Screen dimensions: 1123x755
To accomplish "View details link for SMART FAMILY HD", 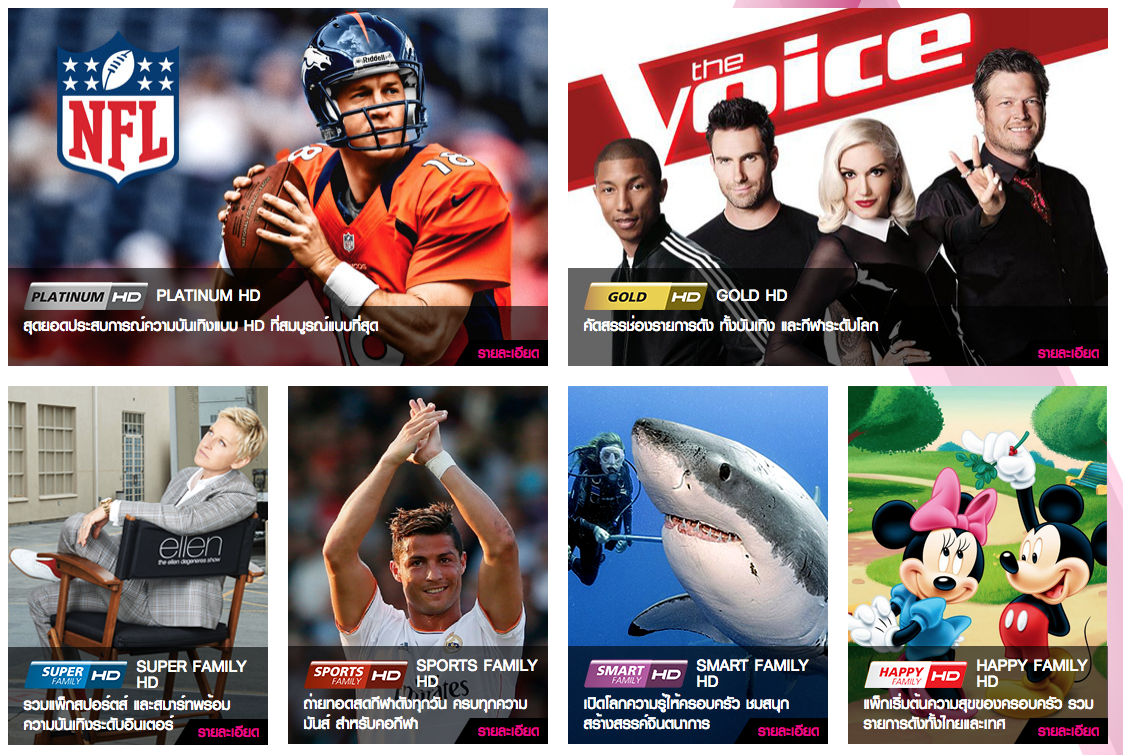I will coord(788,732).
